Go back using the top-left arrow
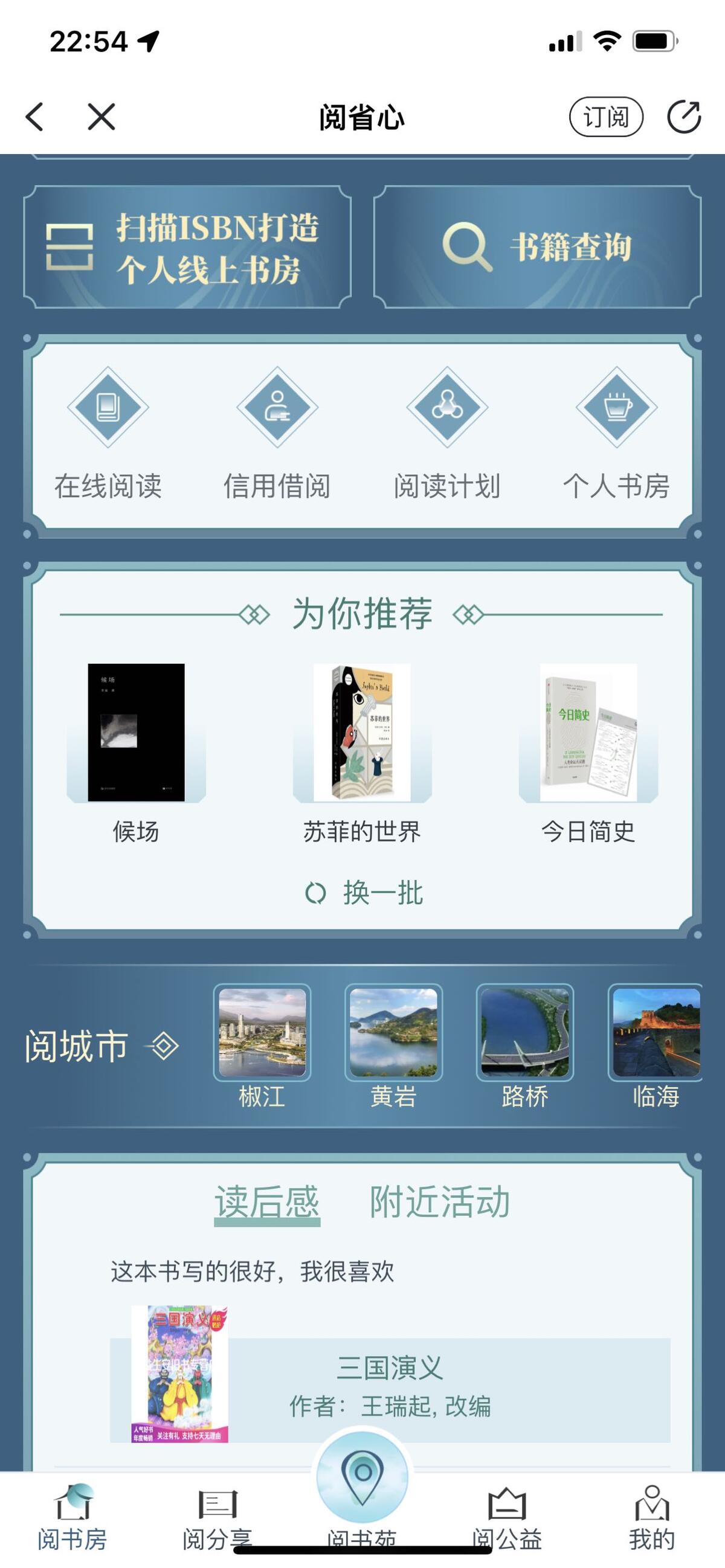 click(x=35, y=116)
